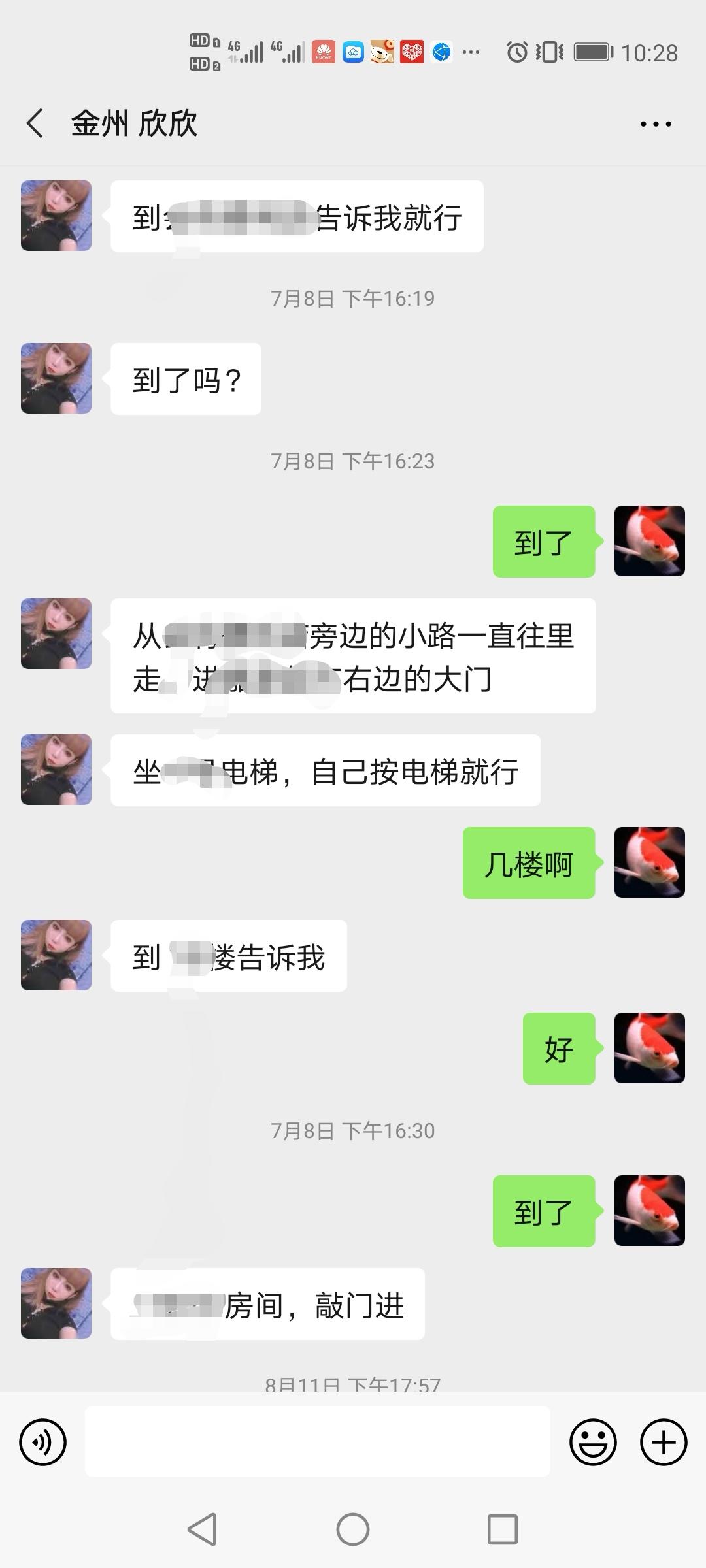Go back from the 金州 欣欣 chat

pyautogui.click(x=35, y=123)
